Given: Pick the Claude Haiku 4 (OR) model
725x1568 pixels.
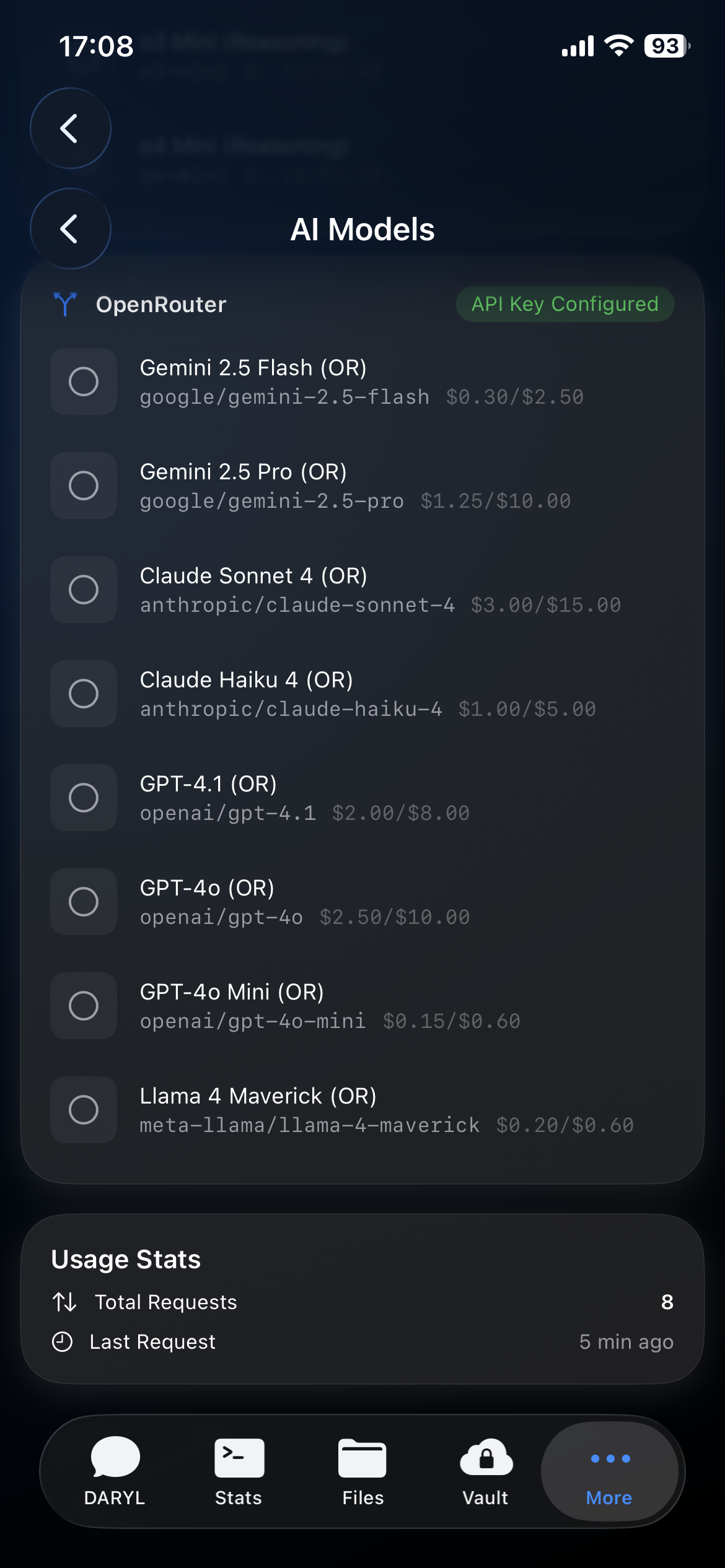Looking at the screenshot, I should (84, 694).
